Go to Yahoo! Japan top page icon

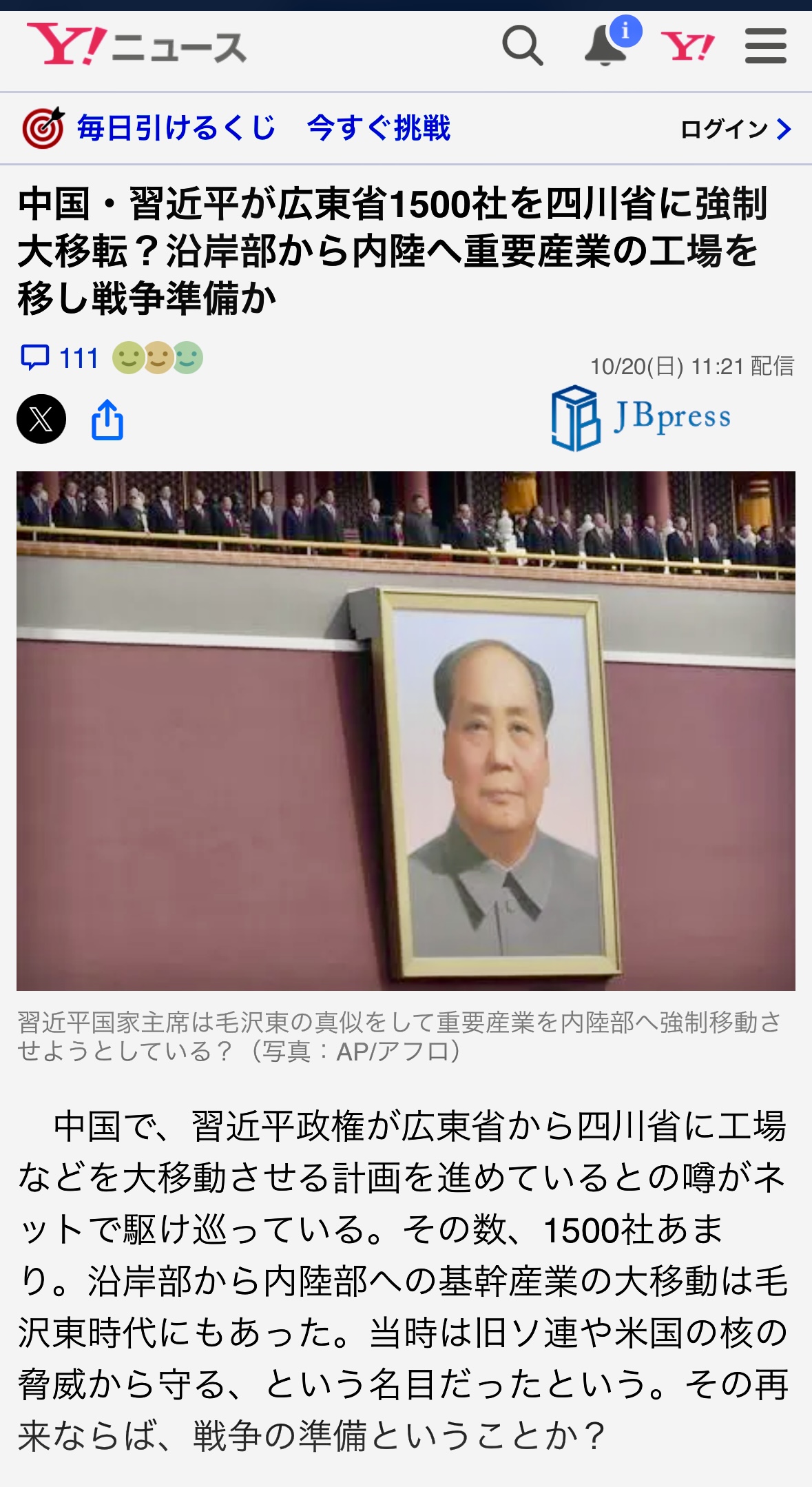point(687,47)
